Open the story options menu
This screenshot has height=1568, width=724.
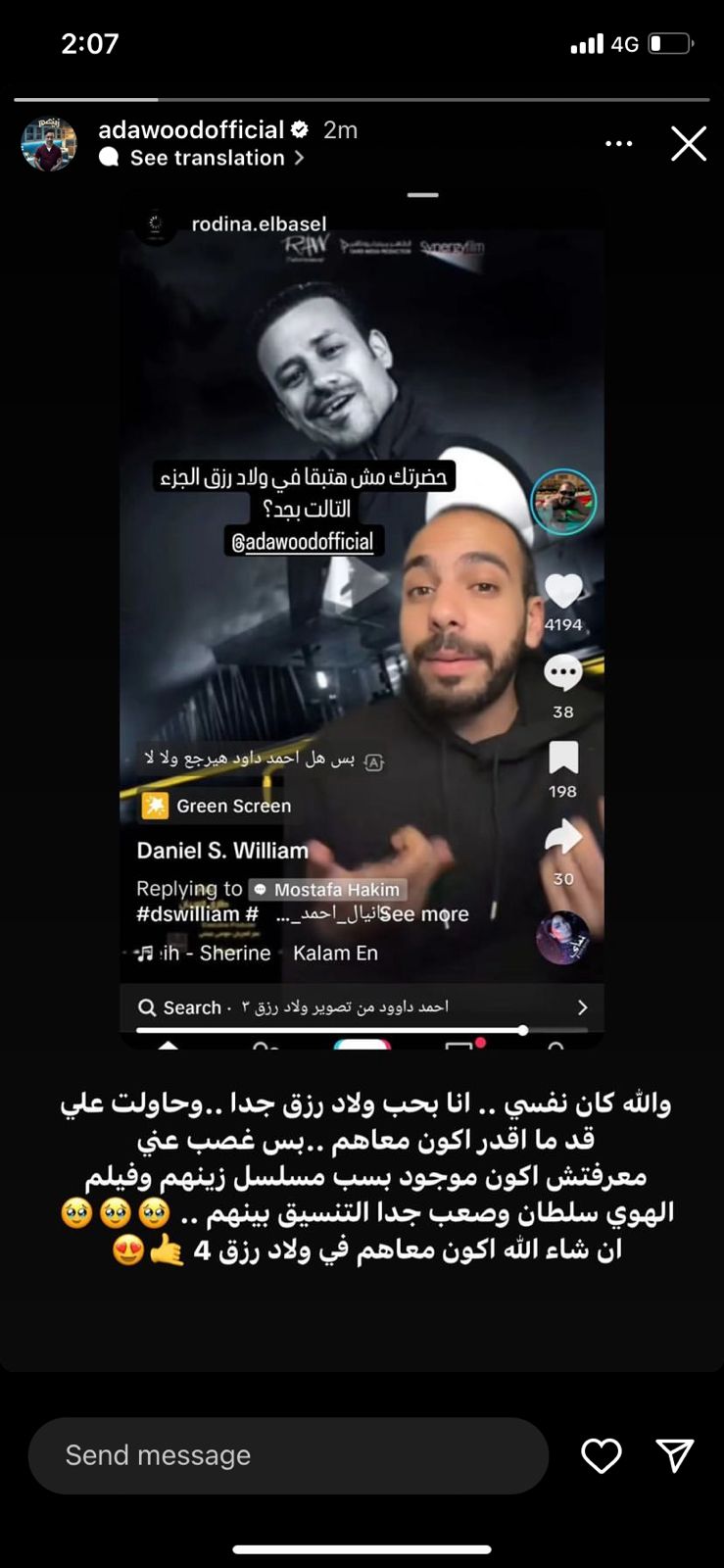tap(618, 143)
